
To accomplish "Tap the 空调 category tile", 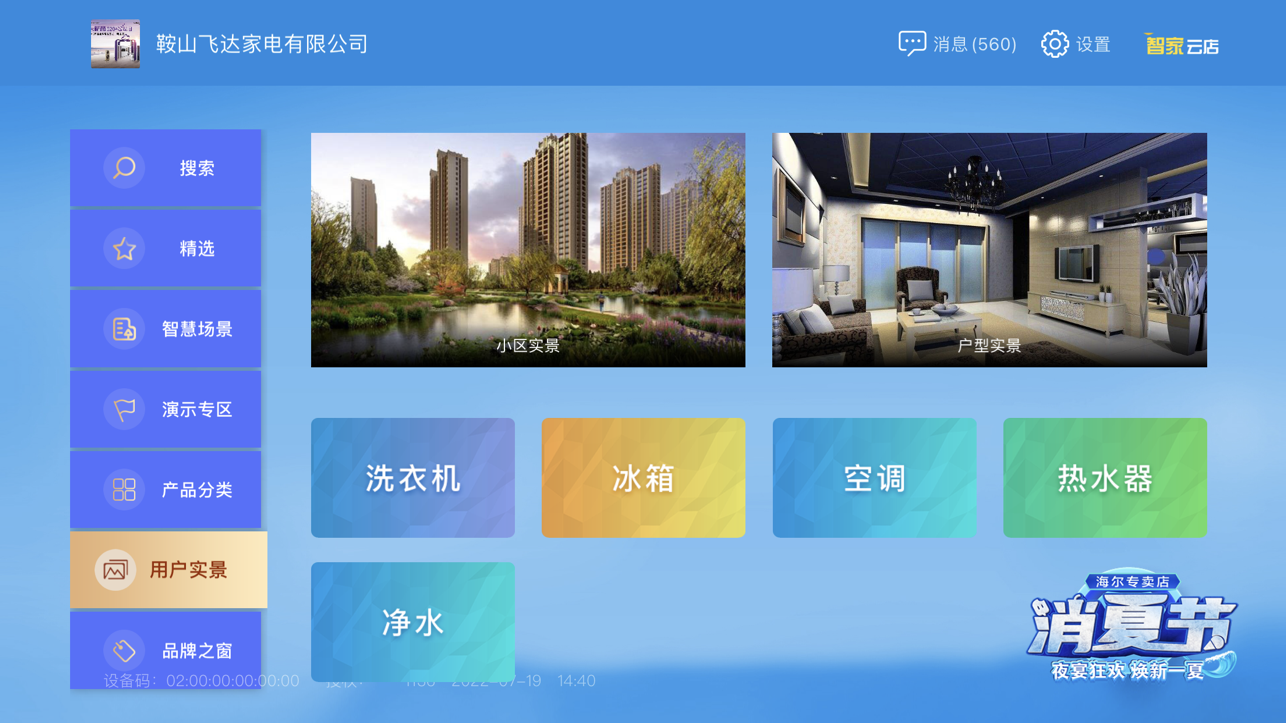I will click(x=874, y=478).
